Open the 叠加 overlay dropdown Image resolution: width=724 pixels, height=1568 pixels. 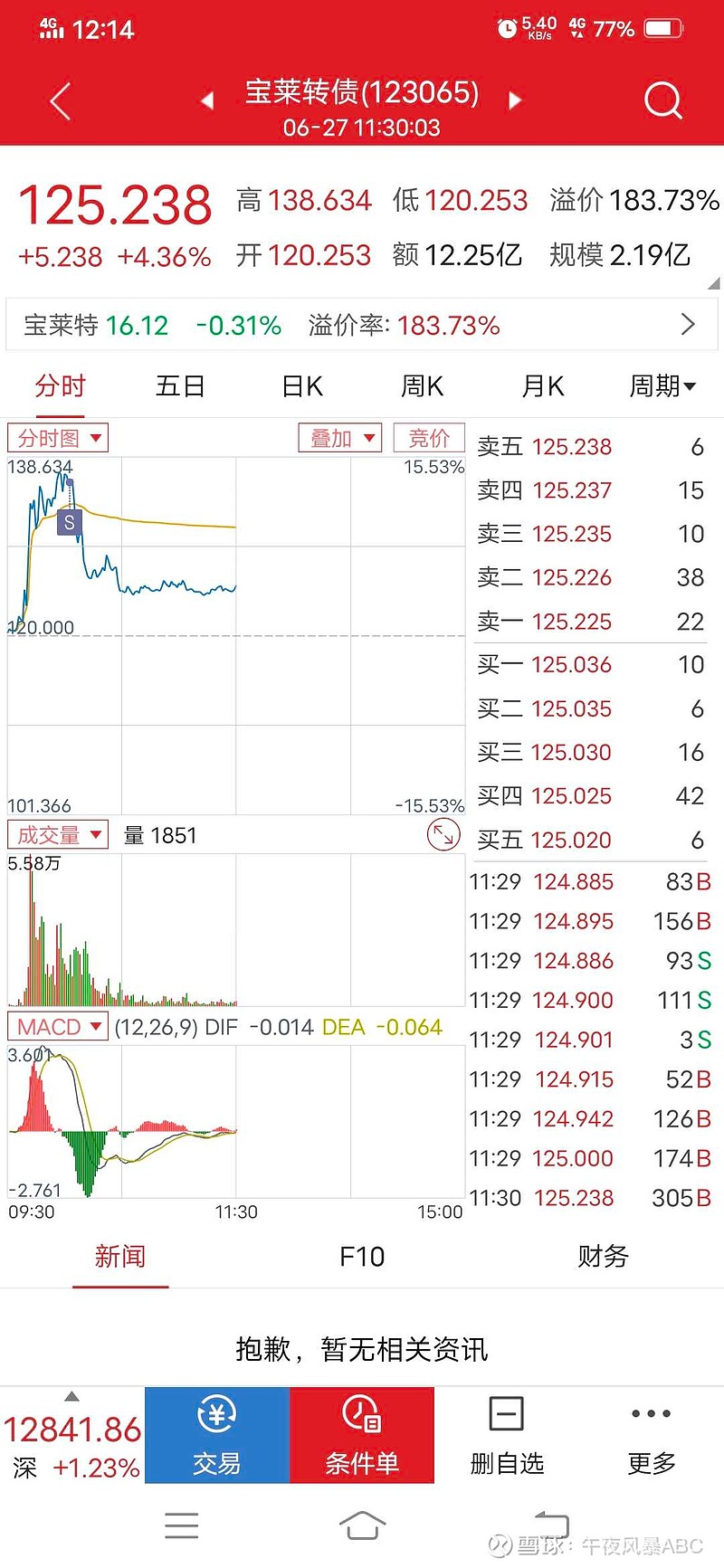340,438
